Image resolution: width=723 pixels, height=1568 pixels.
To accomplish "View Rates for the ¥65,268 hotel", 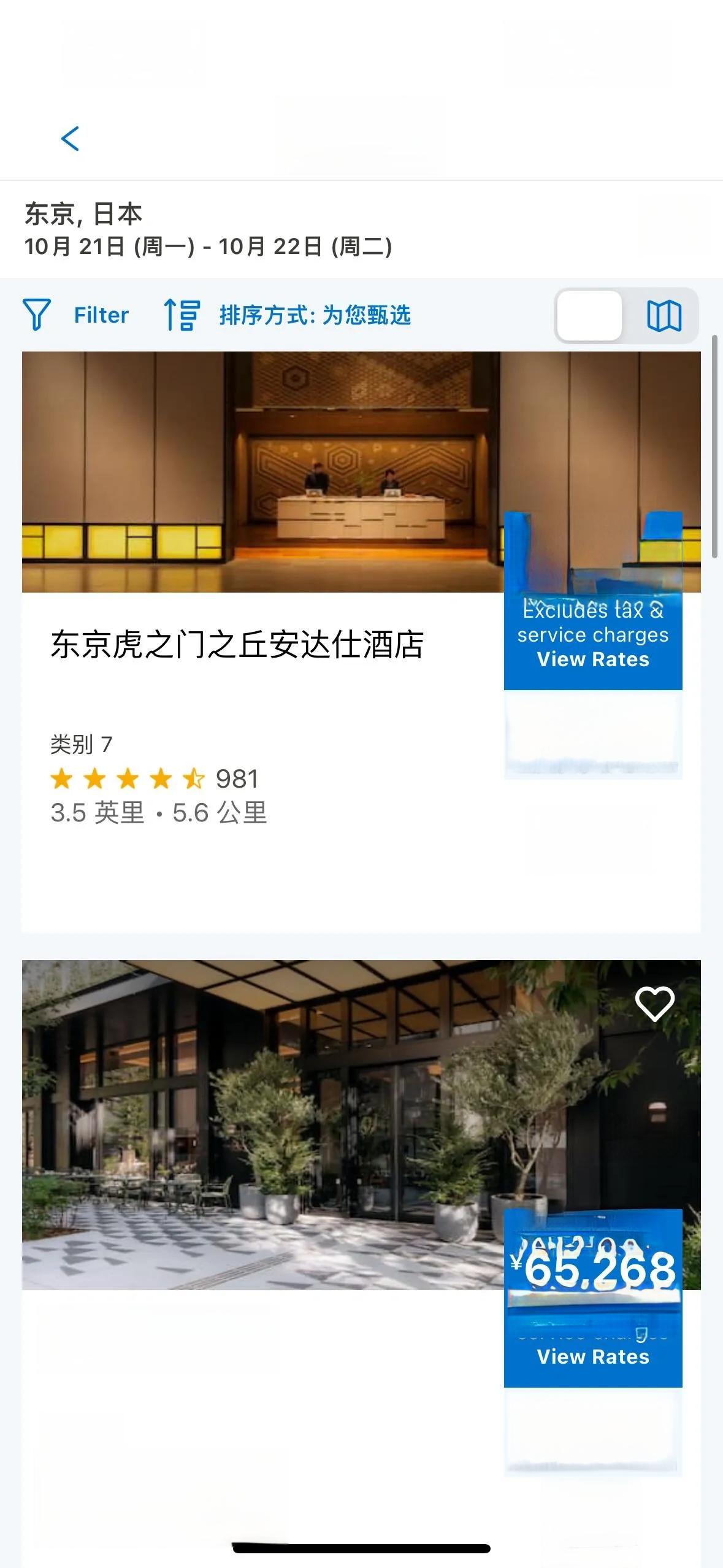I will [592, 1356].
